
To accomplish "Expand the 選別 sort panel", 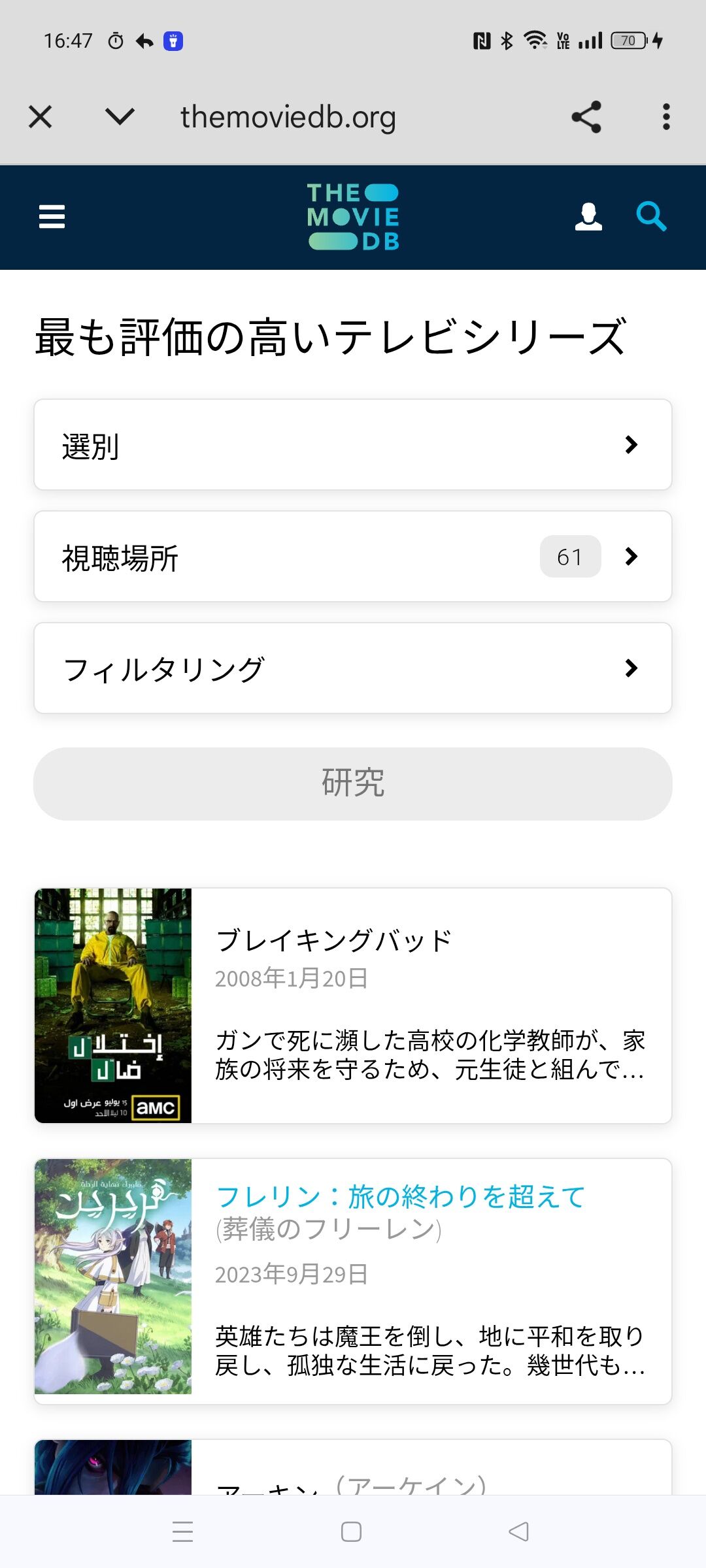I will click(353, 445).
